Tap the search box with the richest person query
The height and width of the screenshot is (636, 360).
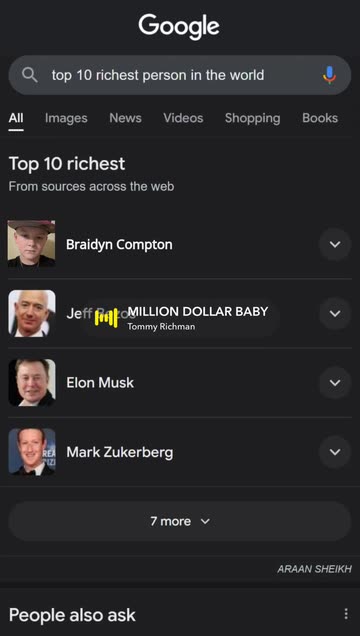point(180,75)
